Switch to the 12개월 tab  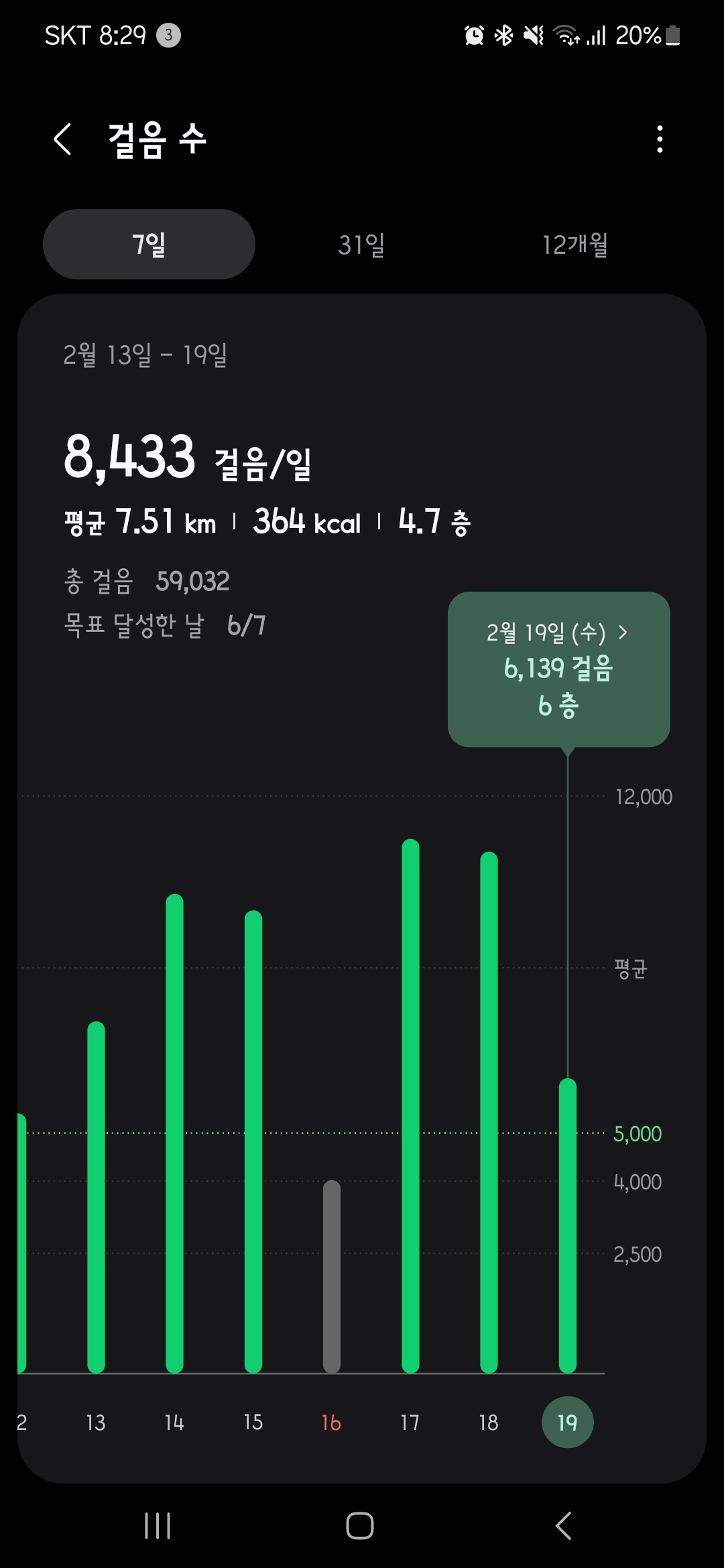tap(575, 245)
